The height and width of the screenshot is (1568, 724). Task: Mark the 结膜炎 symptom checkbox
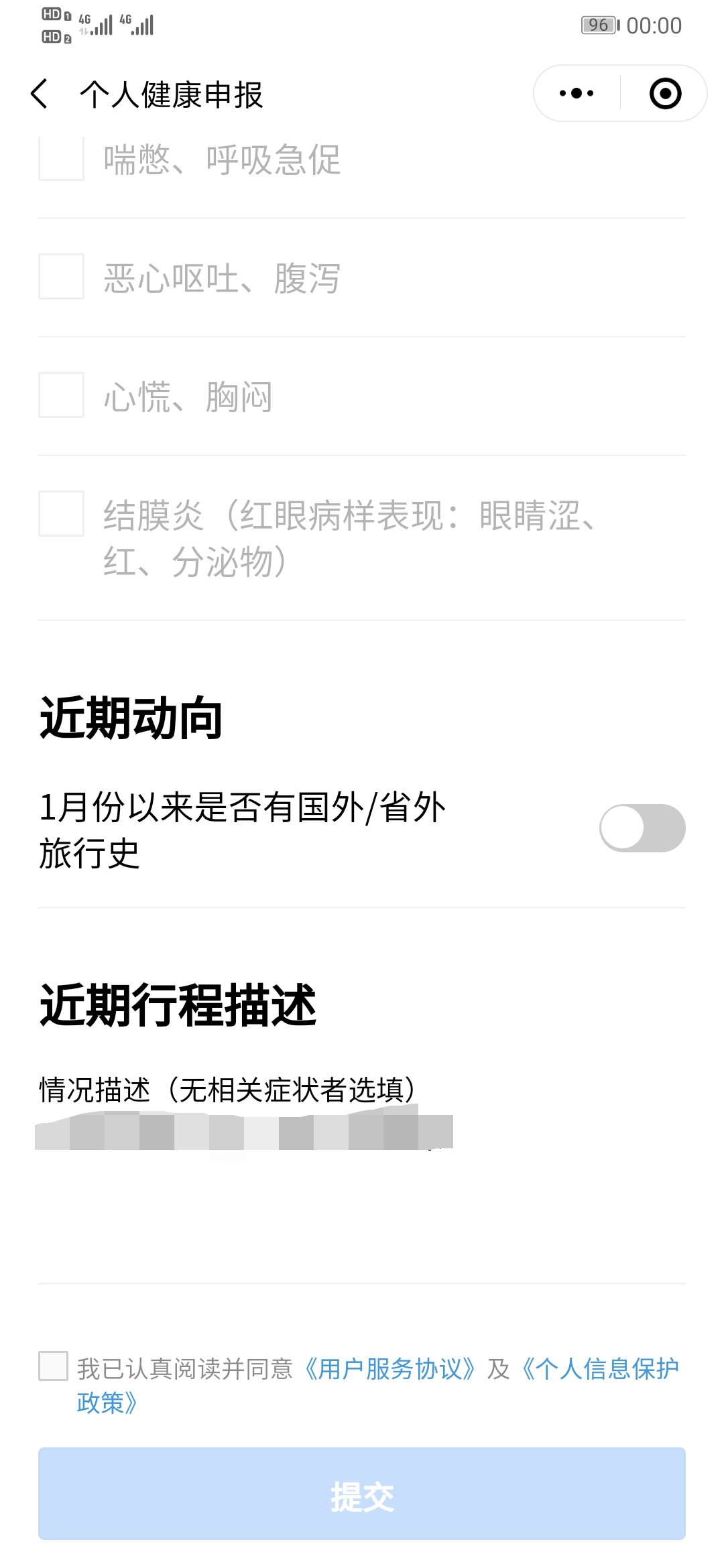61,514
